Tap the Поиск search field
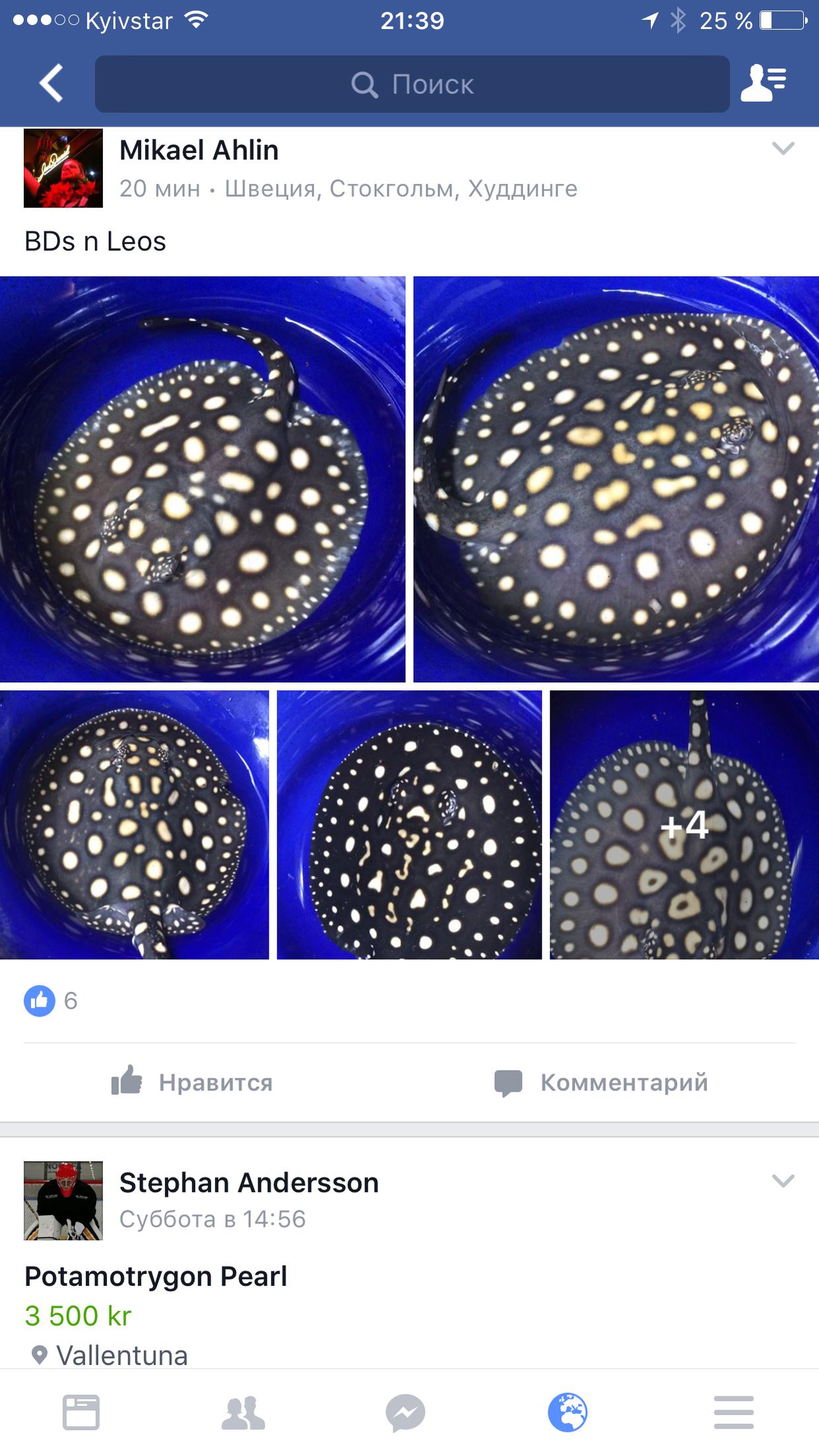This screenshot has height=1456, width=819. click(x=412, y=84)
